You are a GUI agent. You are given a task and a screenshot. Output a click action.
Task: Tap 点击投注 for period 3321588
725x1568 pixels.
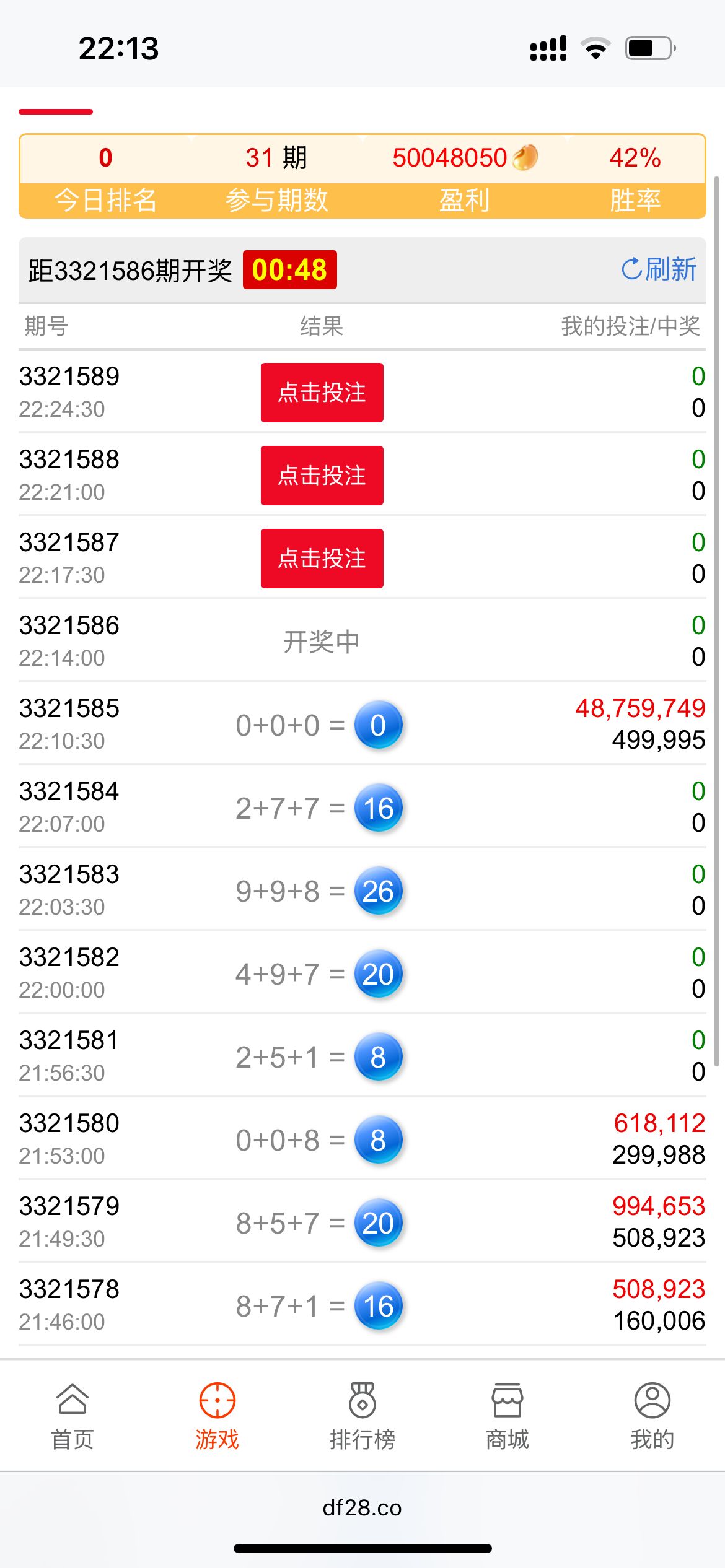tap(322, 476)
